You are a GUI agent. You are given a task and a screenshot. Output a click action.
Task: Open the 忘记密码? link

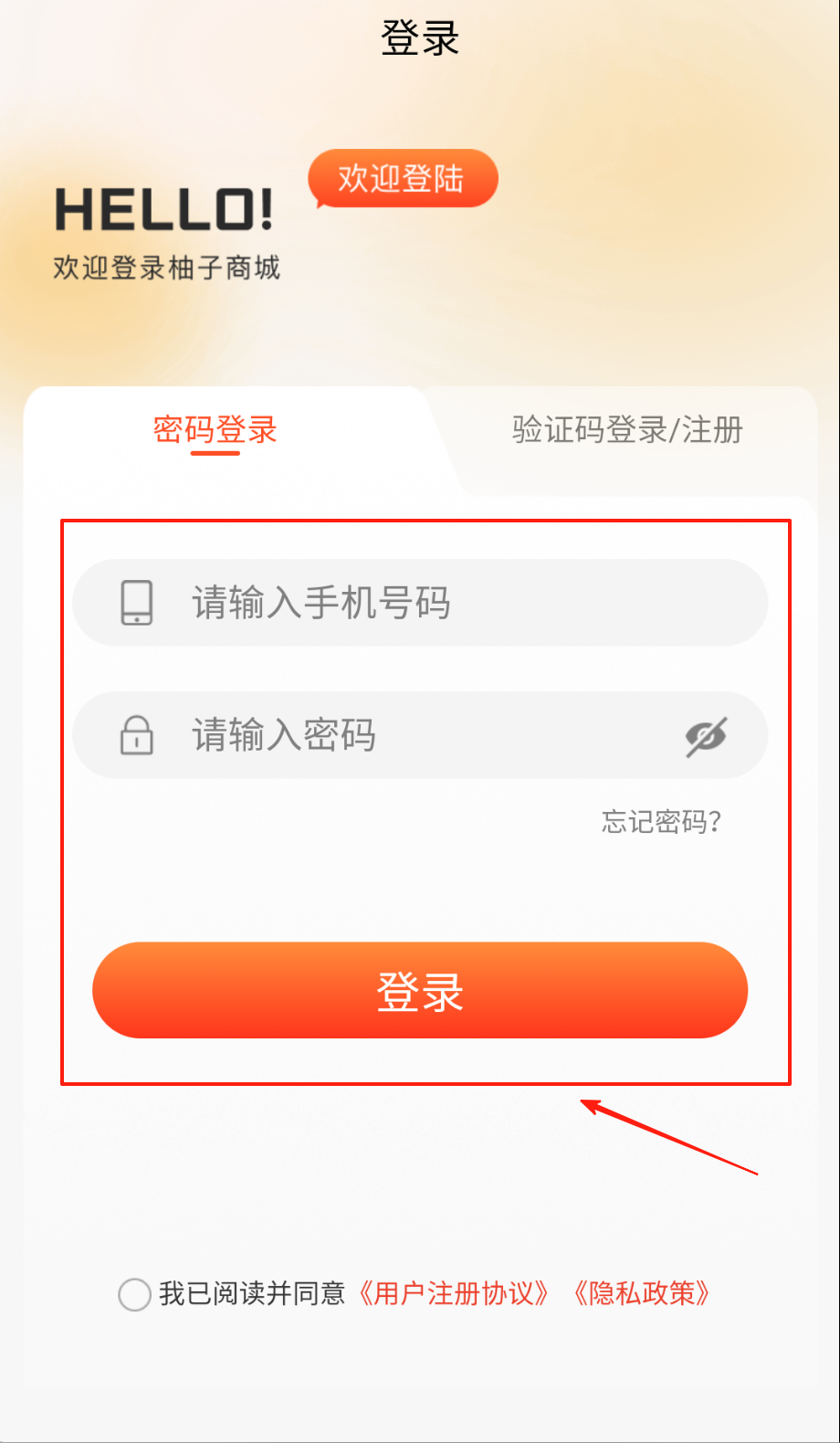click(661, 822)
